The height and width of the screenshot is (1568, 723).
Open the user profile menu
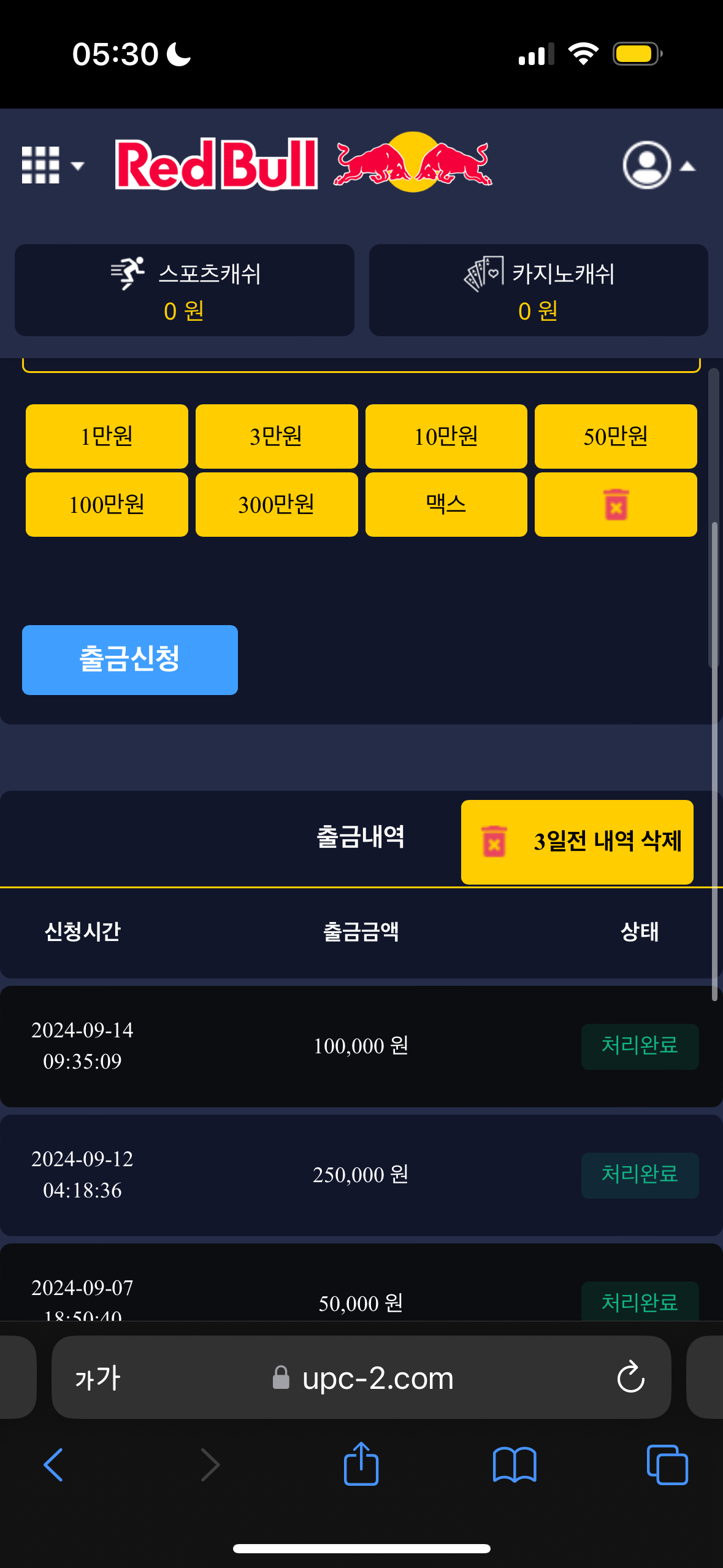click(x=658, y=165)
